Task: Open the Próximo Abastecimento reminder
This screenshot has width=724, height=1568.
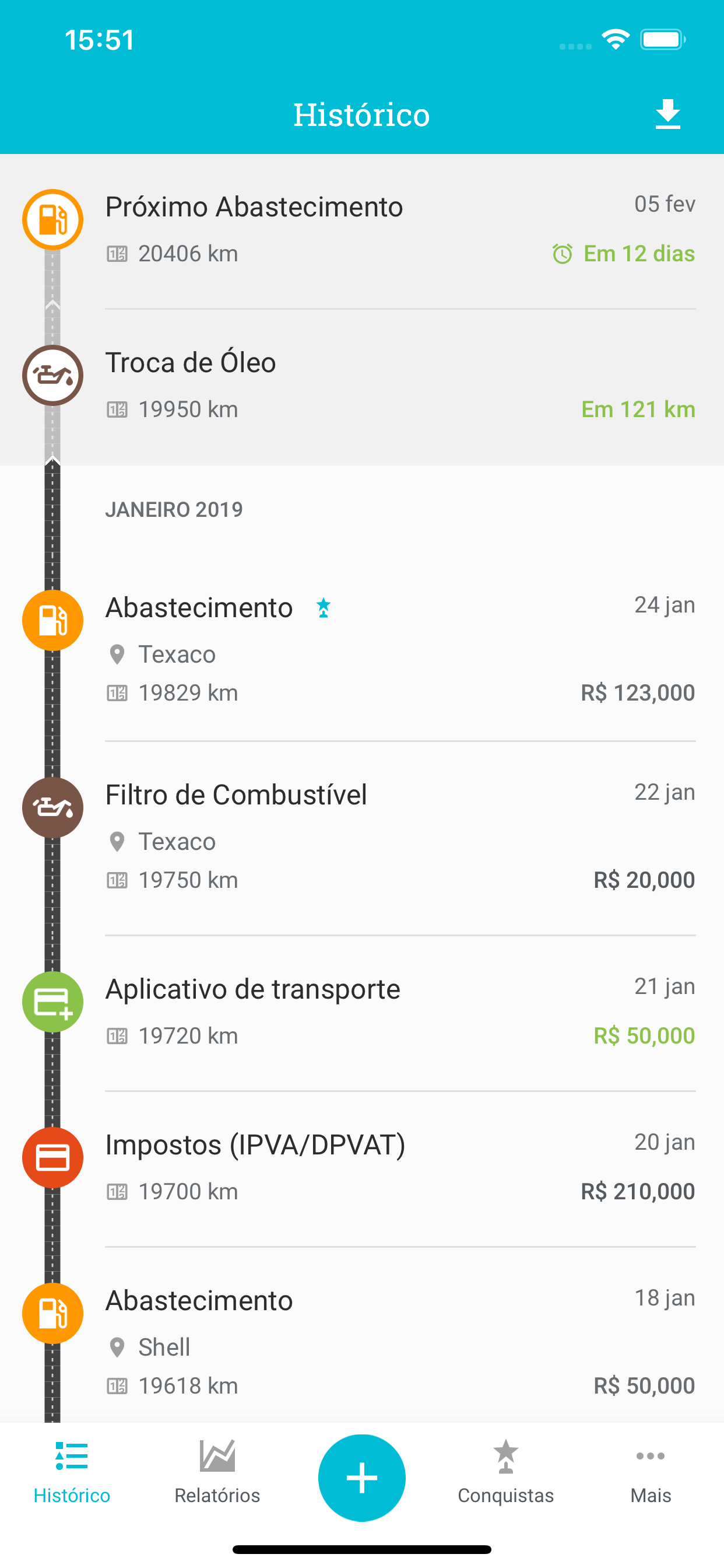Action: 399,230
